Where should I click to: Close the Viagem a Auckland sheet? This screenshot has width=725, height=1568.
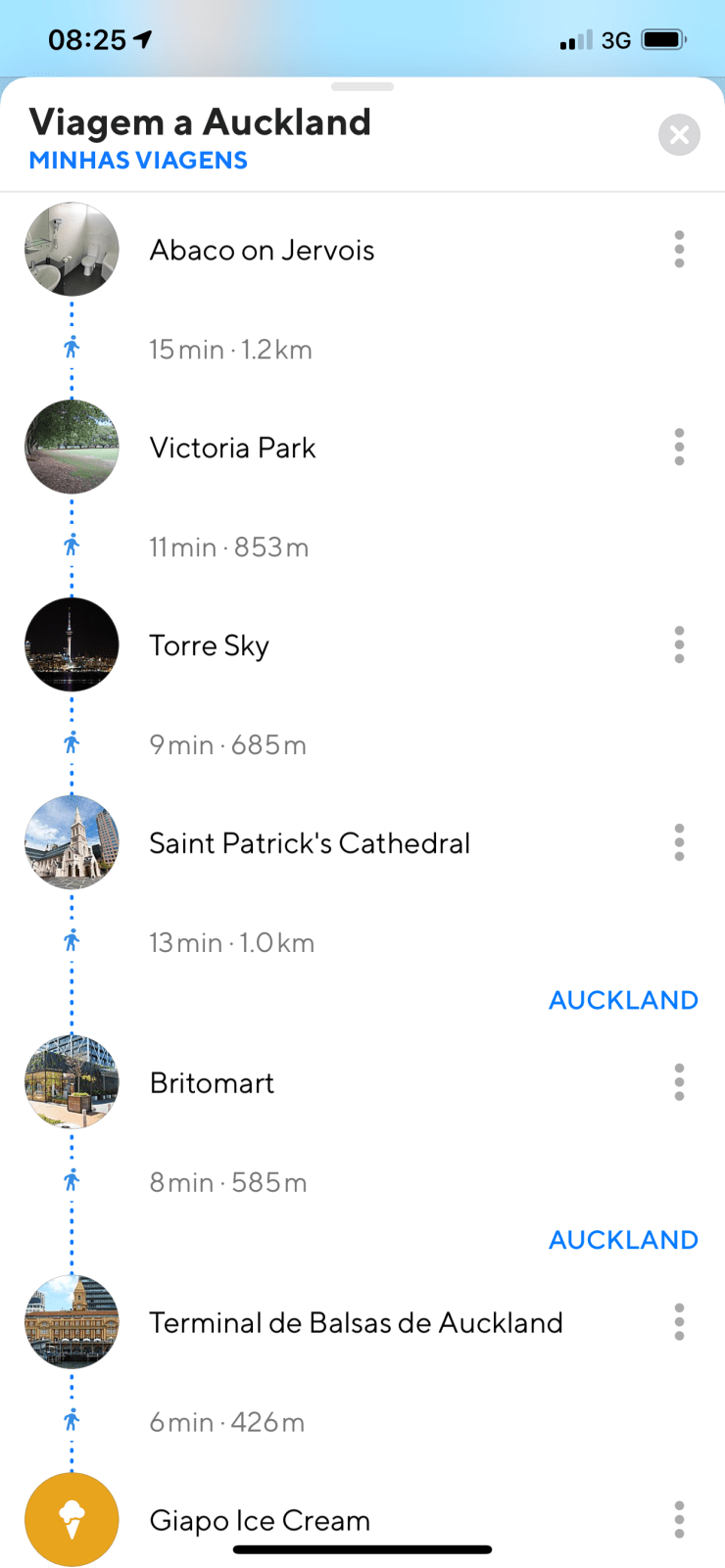[x=679, y=135]
